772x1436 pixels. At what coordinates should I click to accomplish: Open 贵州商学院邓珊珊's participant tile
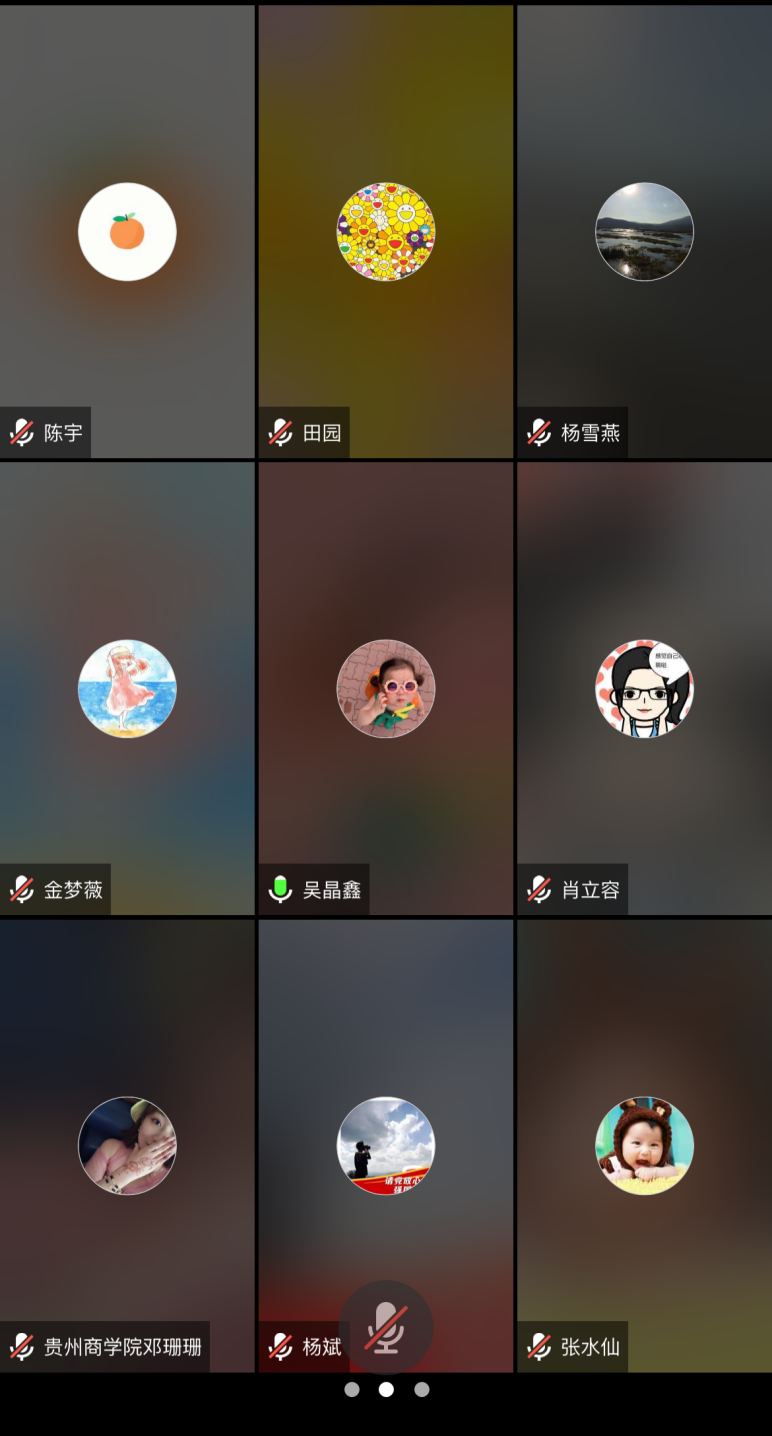(x=127, y=1146)
